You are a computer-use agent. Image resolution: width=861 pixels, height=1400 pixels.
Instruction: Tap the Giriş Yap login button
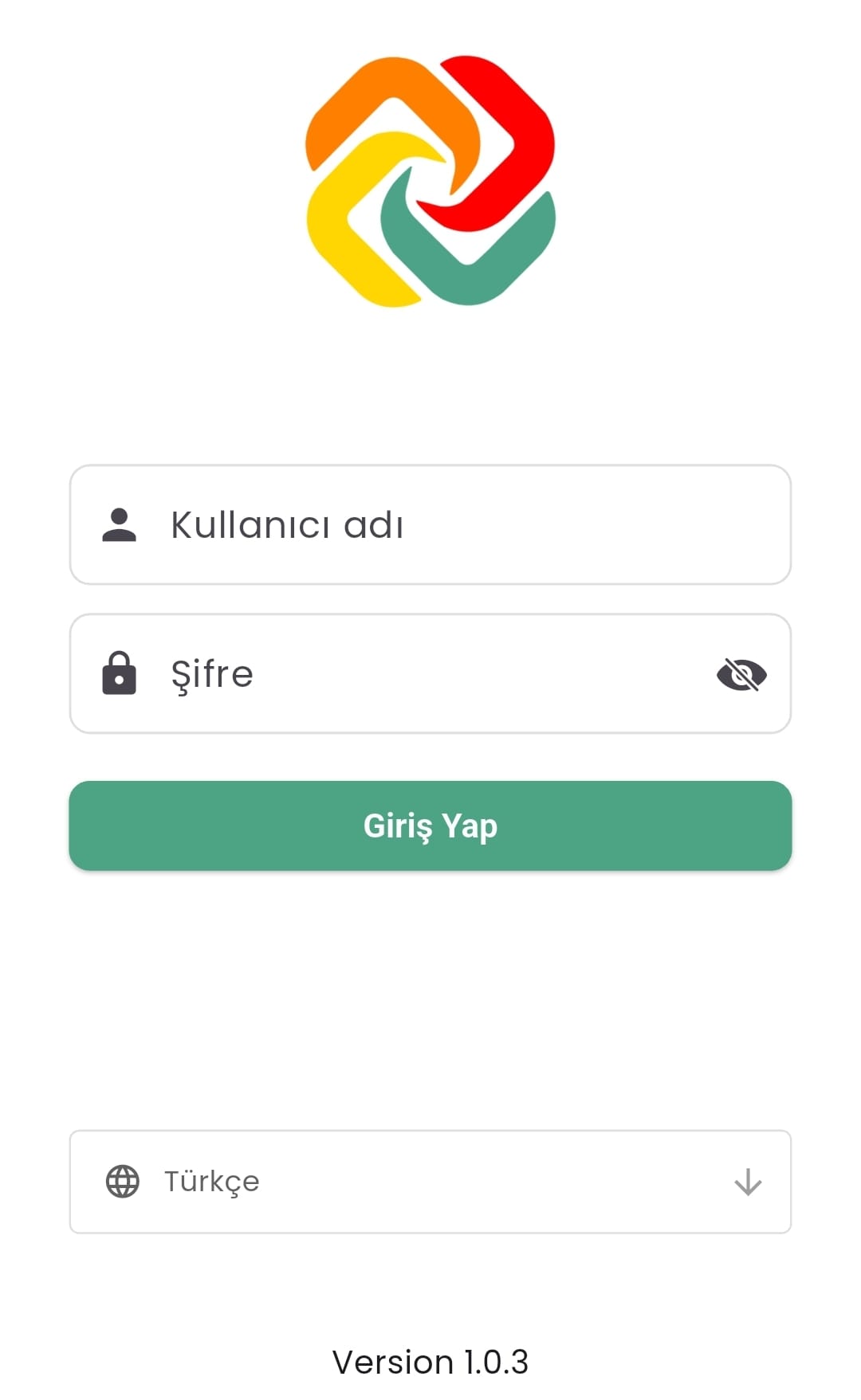[x=431, y=825]
